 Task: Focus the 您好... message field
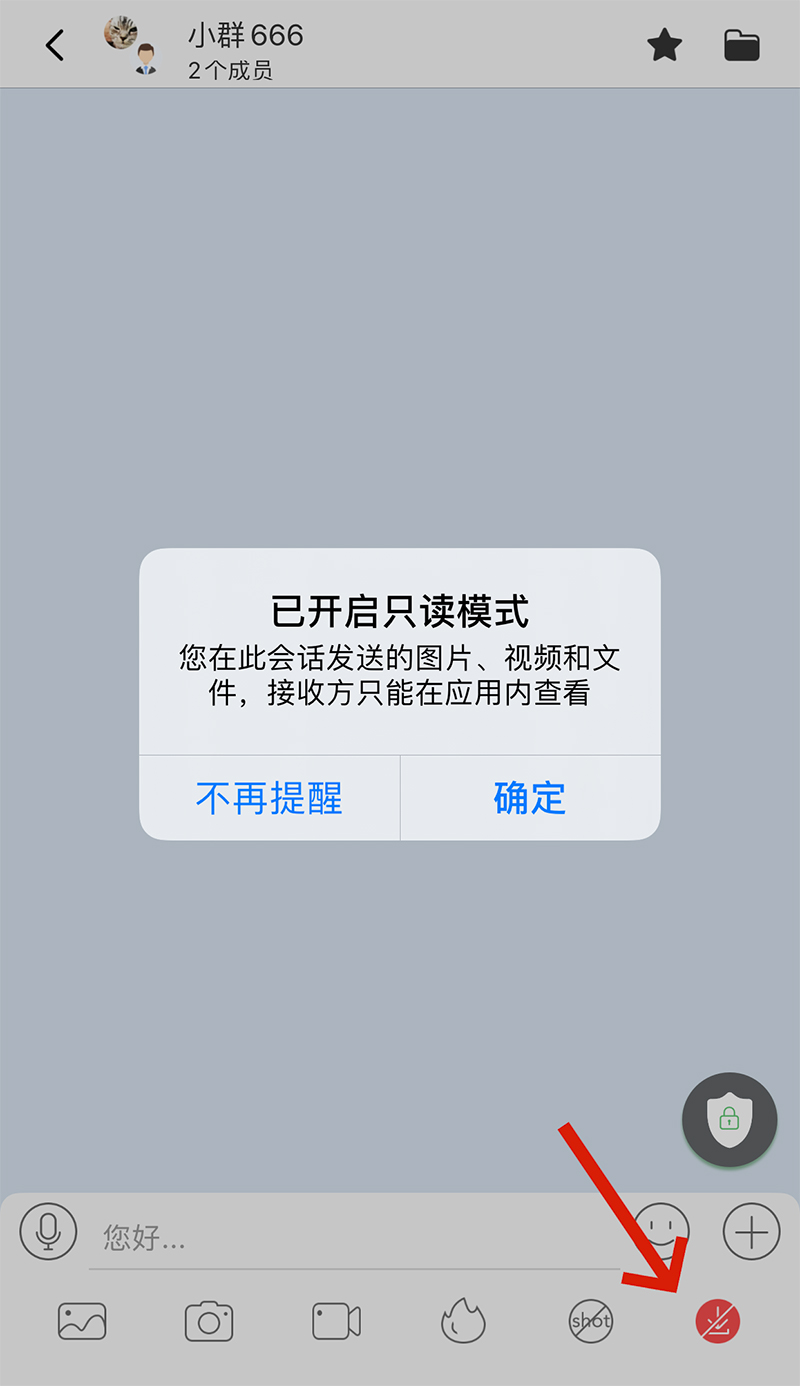point(350,1240)
